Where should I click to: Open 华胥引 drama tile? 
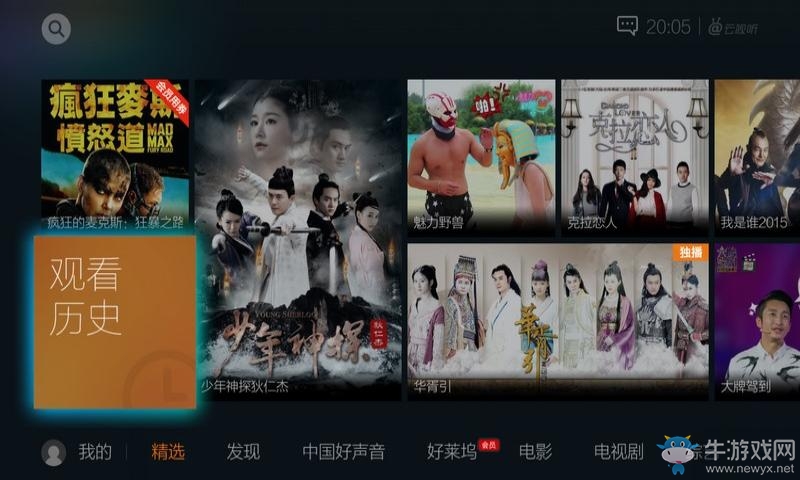coord(557,320)
